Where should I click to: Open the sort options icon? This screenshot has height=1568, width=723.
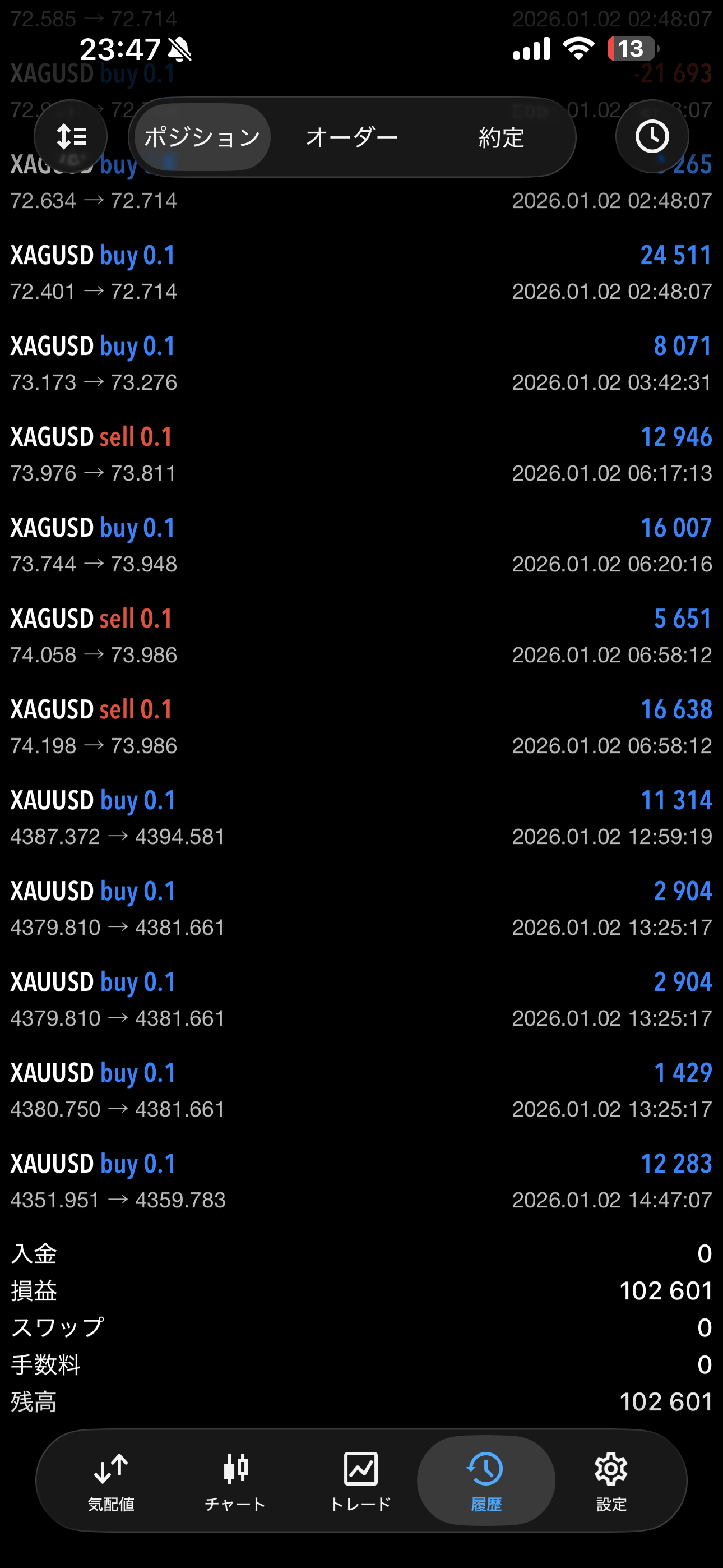tap(71, 136)
